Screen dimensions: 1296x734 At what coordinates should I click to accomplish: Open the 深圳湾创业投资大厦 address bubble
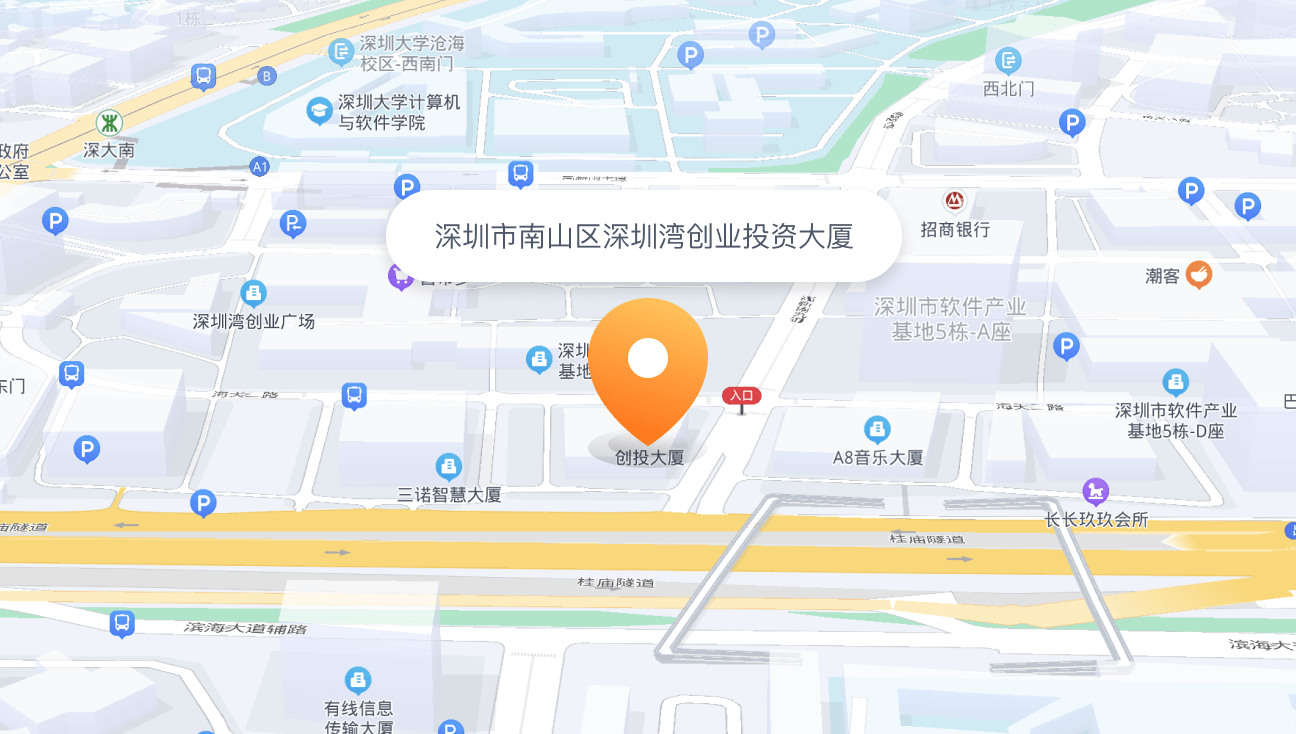pos(643,236)
